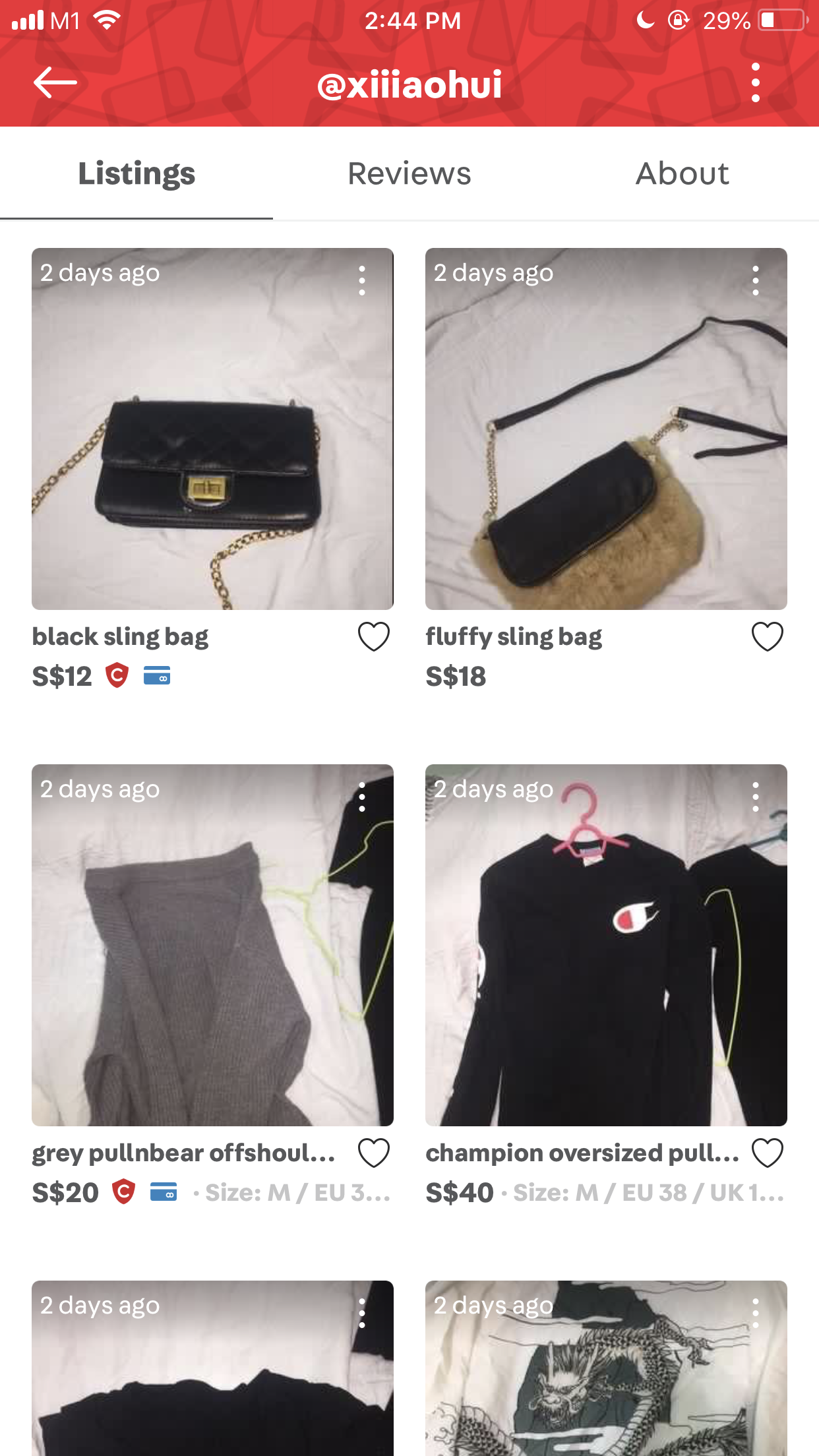Open options menu on grey pullnbear listing
This screenshot has height=1456, width=819.
[x=362, y=797]
